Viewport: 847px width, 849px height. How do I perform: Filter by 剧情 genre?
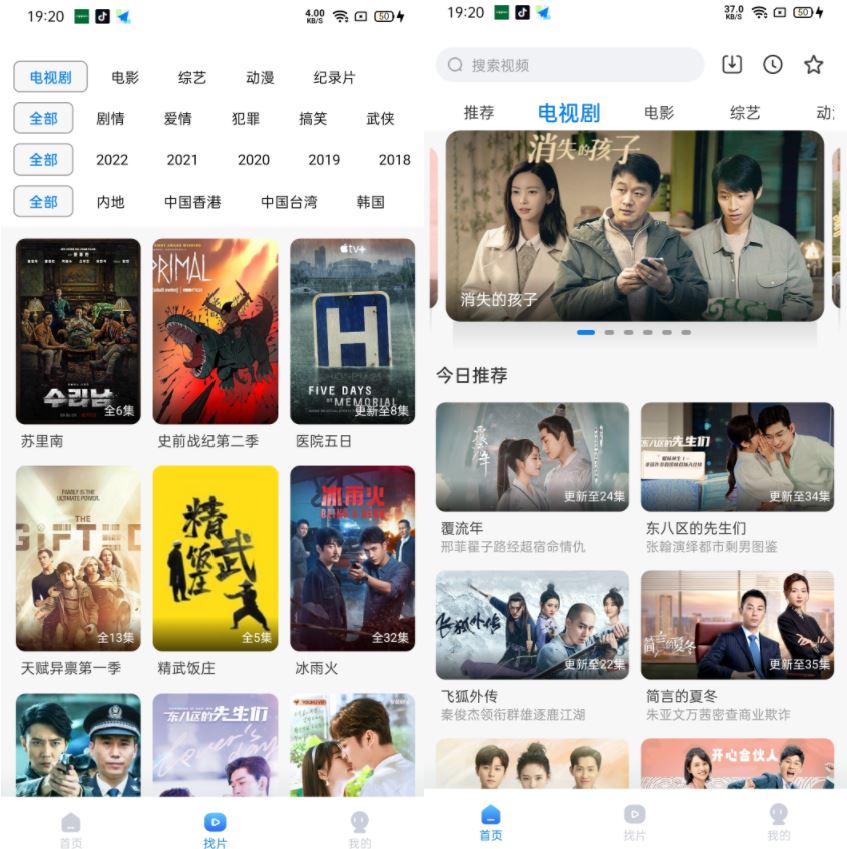pos(110,118)
